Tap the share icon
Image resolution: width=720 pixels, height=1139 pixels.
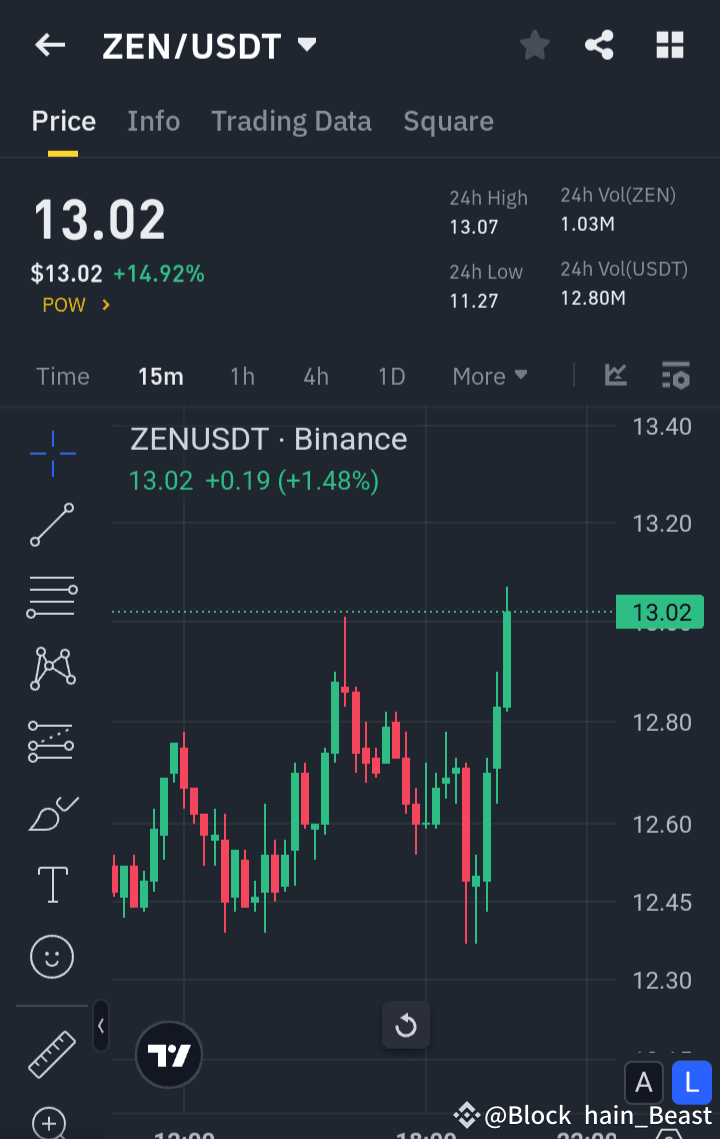599,44
